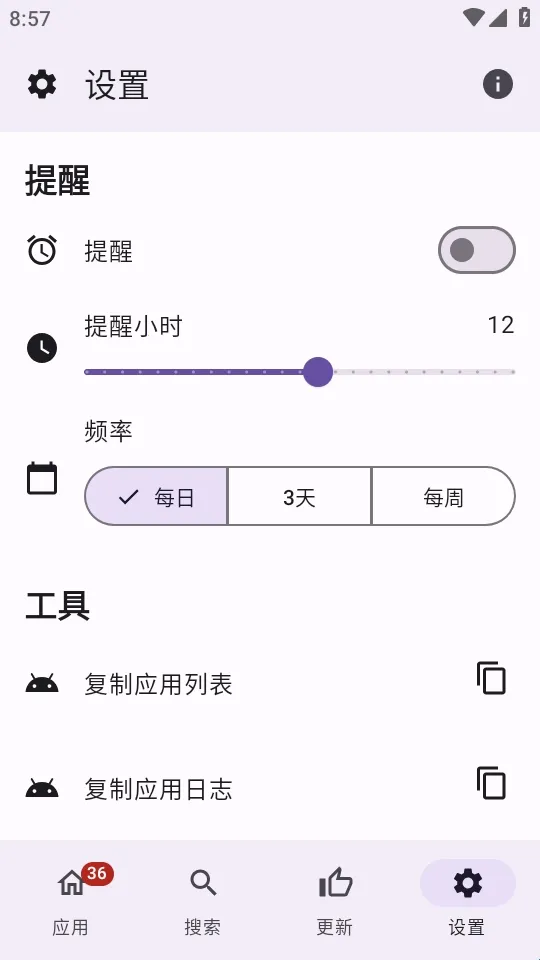Open the info icon in the header
Viewport: 540px width, 960px height.
pos(497,84)
